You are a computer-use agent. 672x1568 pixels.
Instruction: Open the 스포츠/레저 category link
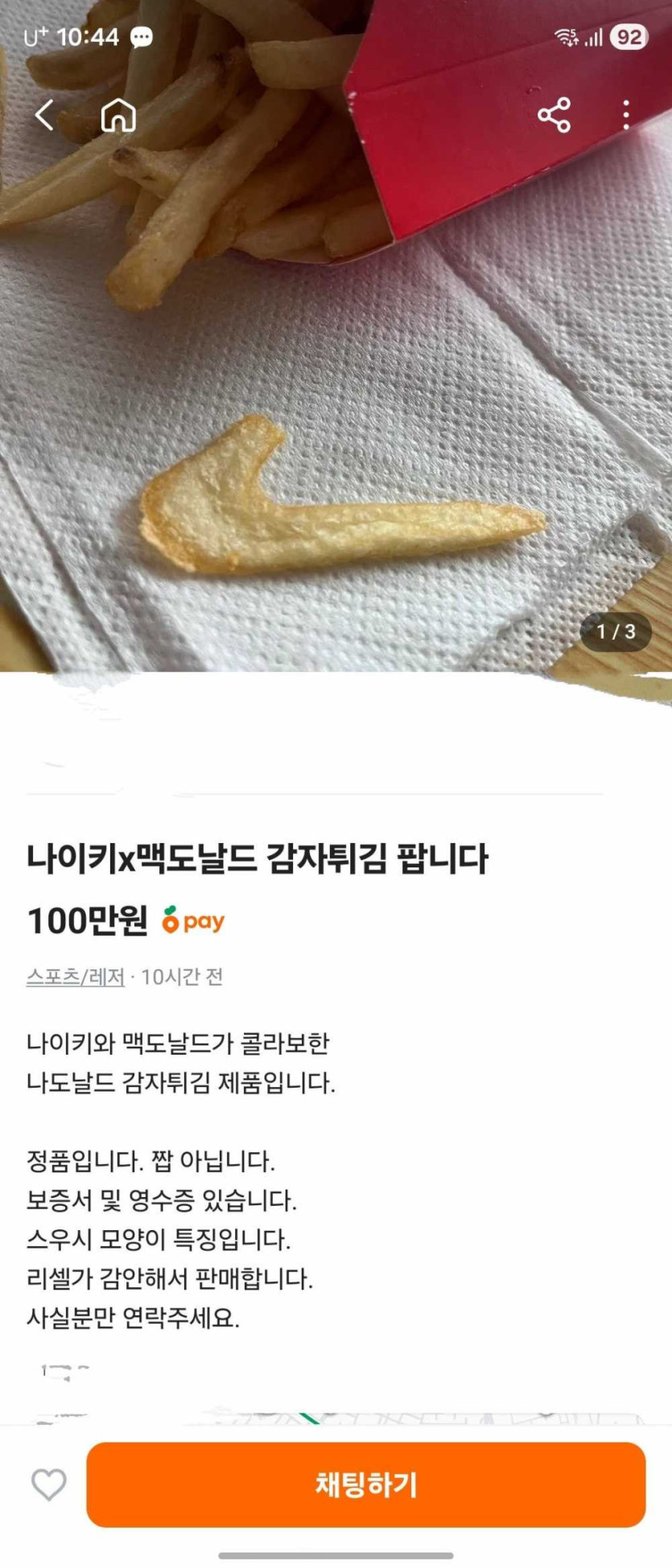[x=76, y=977]
